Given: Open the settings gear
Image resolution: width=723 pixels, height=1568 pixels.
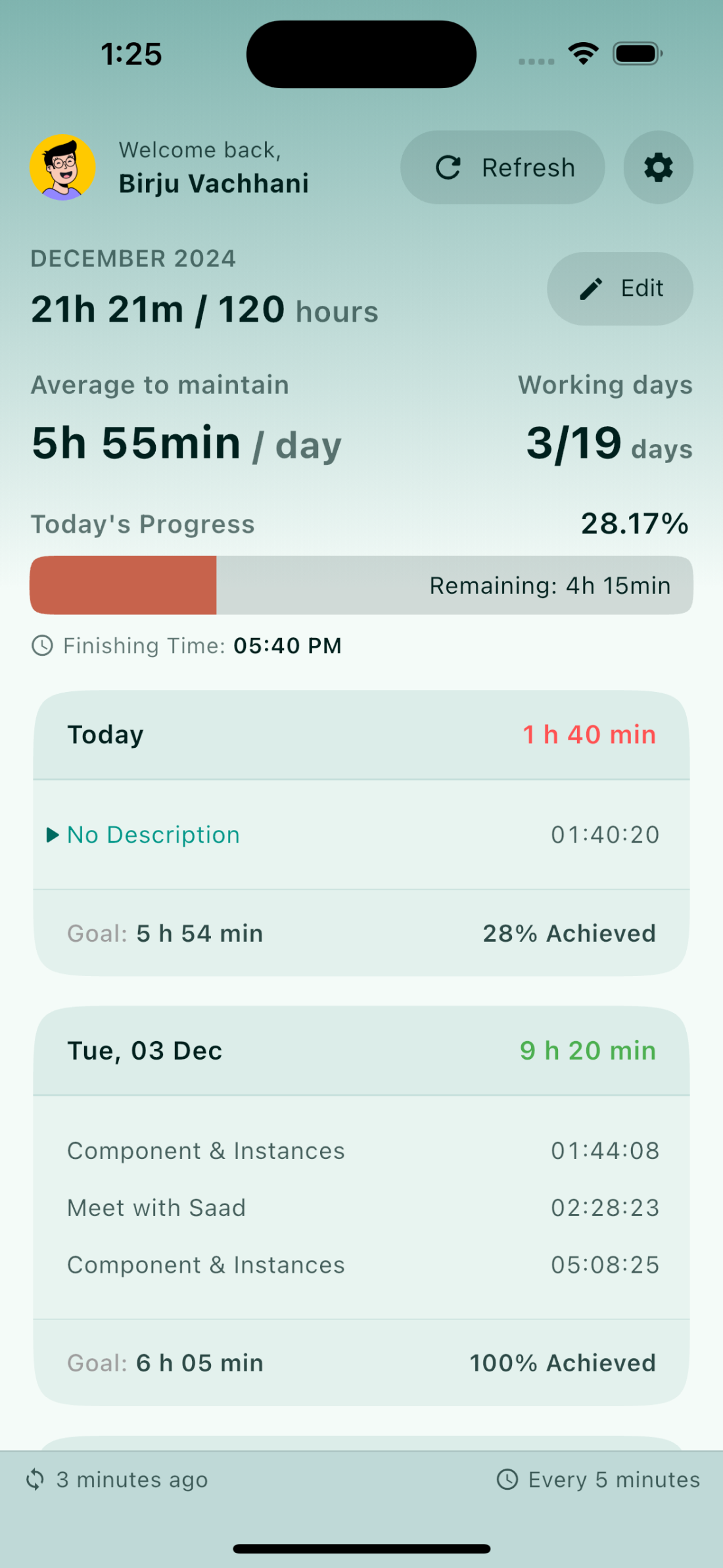Looking at the screenshot, I should coord(658,168).
